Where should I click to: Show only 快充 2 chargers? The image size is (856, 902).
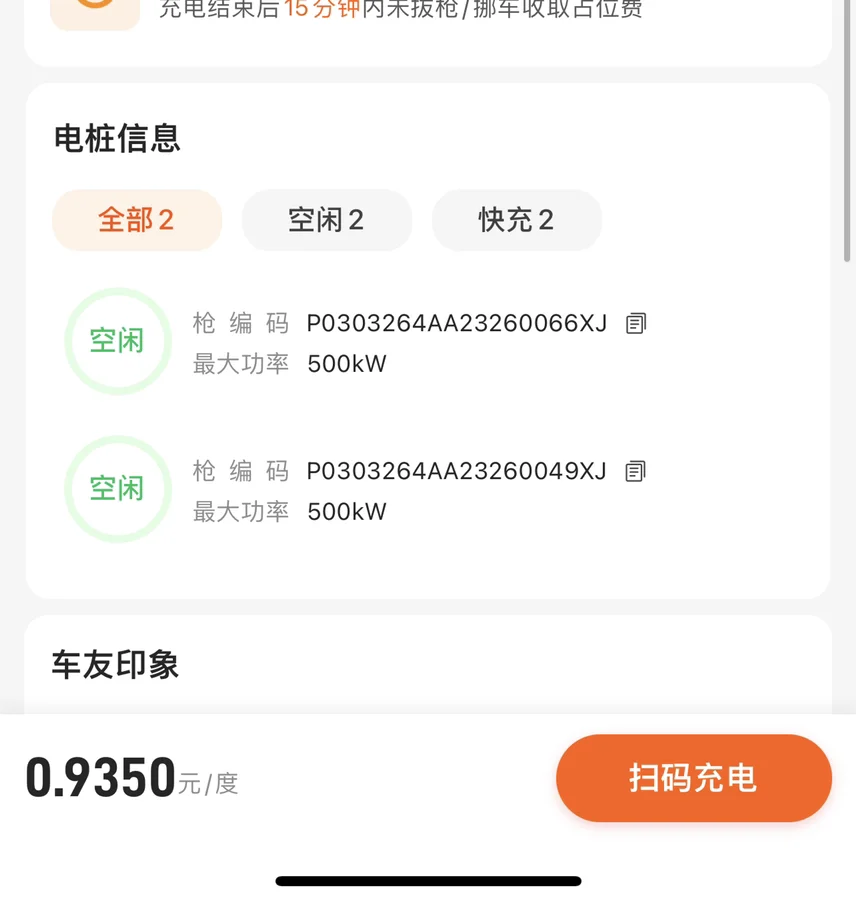(516, 220)
